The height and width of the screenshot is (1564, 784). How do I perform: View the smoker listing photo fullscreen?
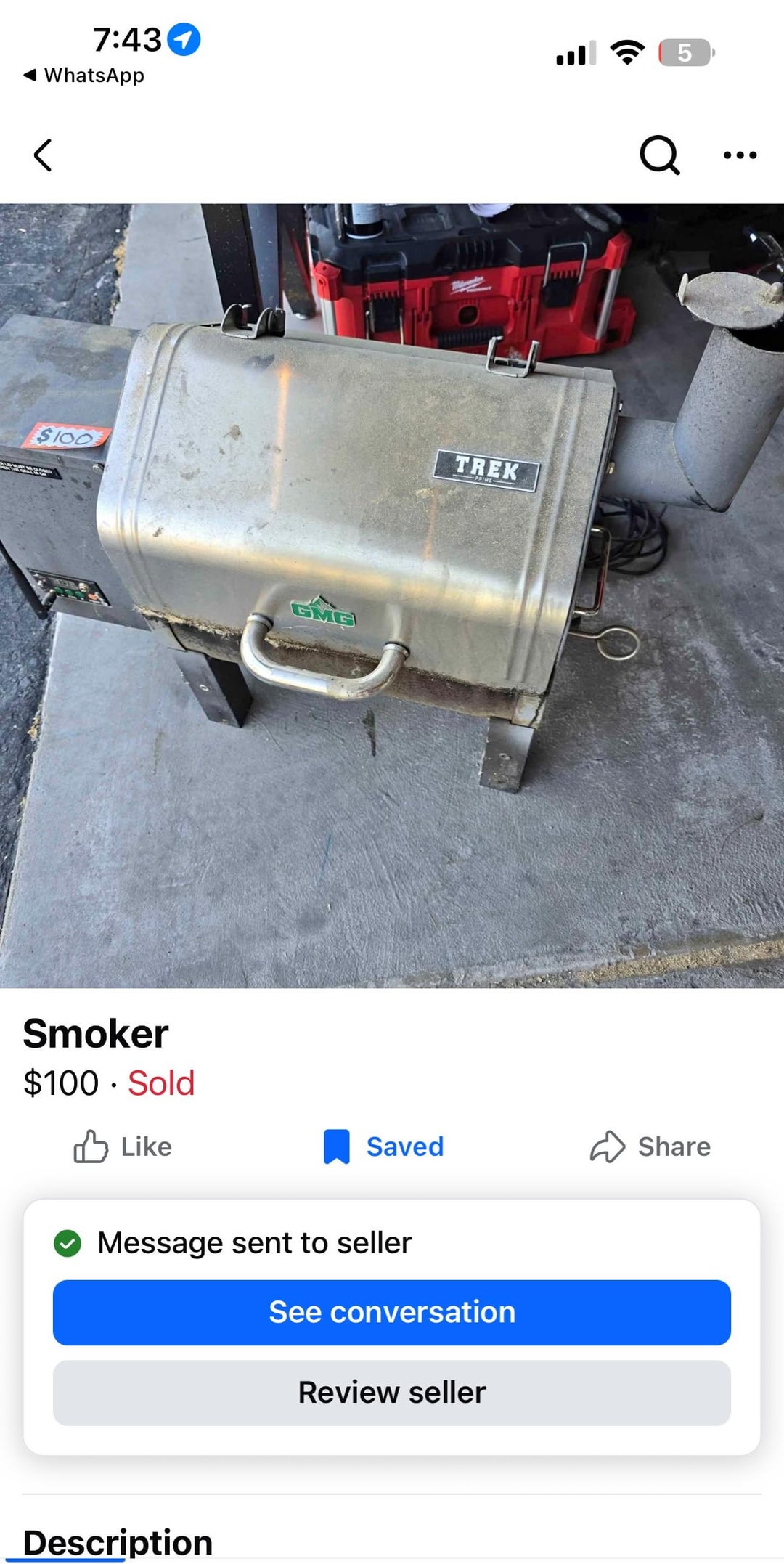coord(392,595)
